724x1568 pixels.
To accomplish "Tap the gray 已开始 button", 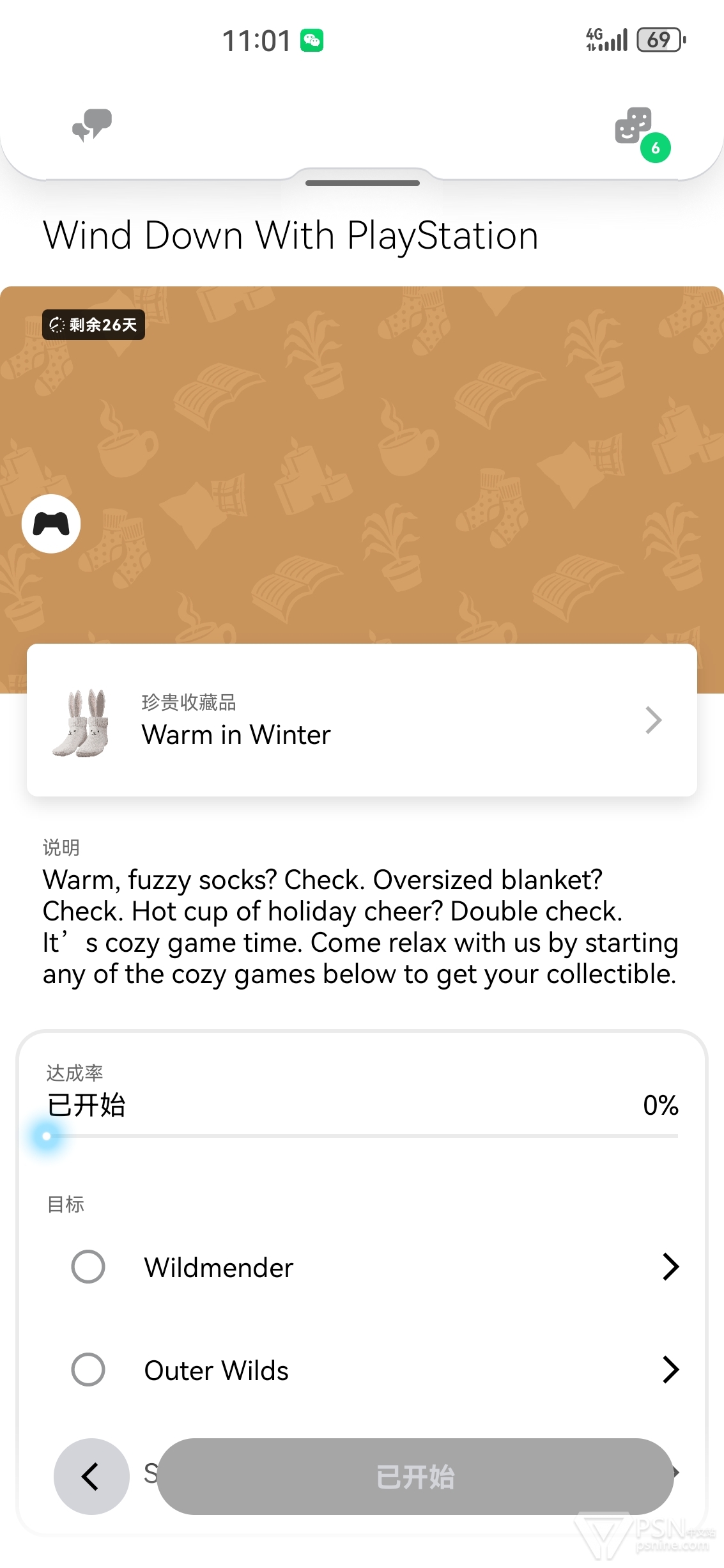I will (415, 1476).
